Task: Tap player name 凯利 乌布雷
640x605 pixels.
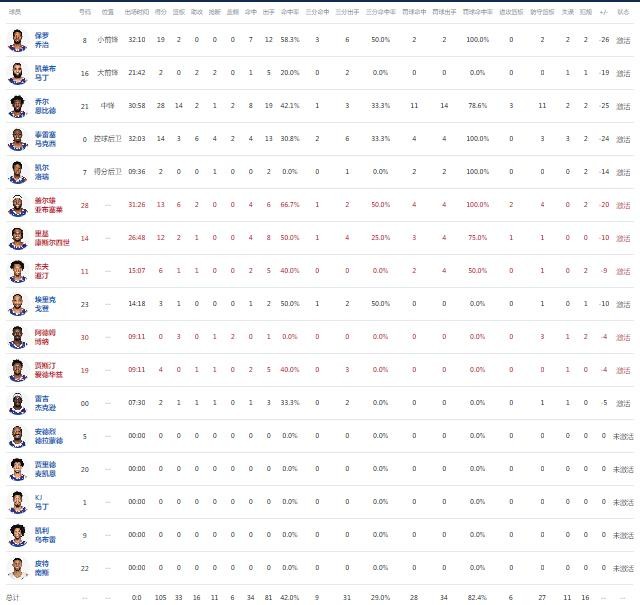Action: 45,534
